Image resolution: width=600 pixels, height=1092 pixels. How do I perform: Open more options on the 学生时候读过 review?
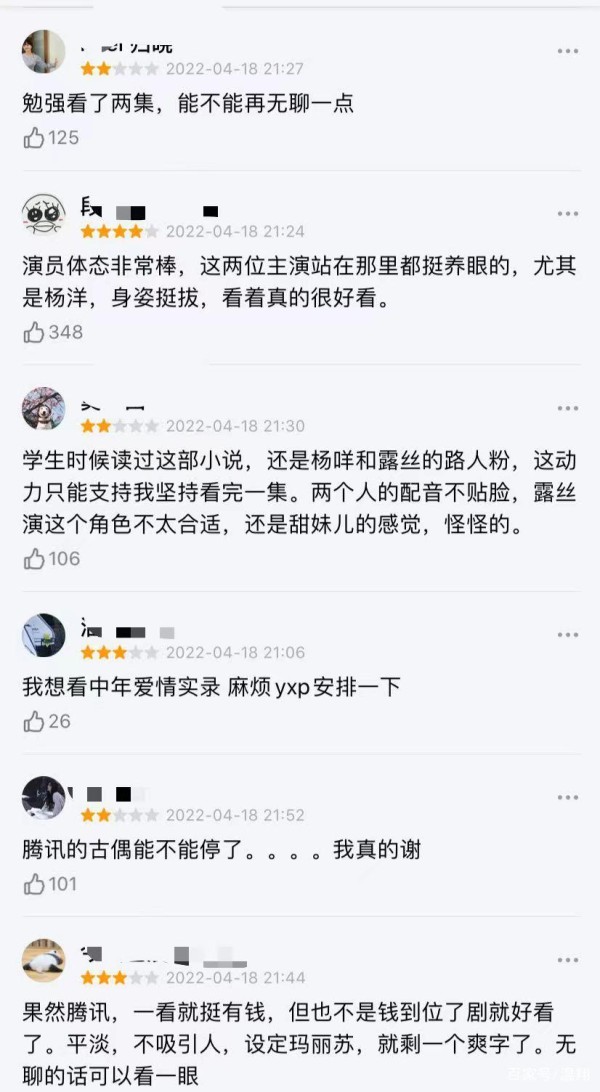[x=567, y=408]
